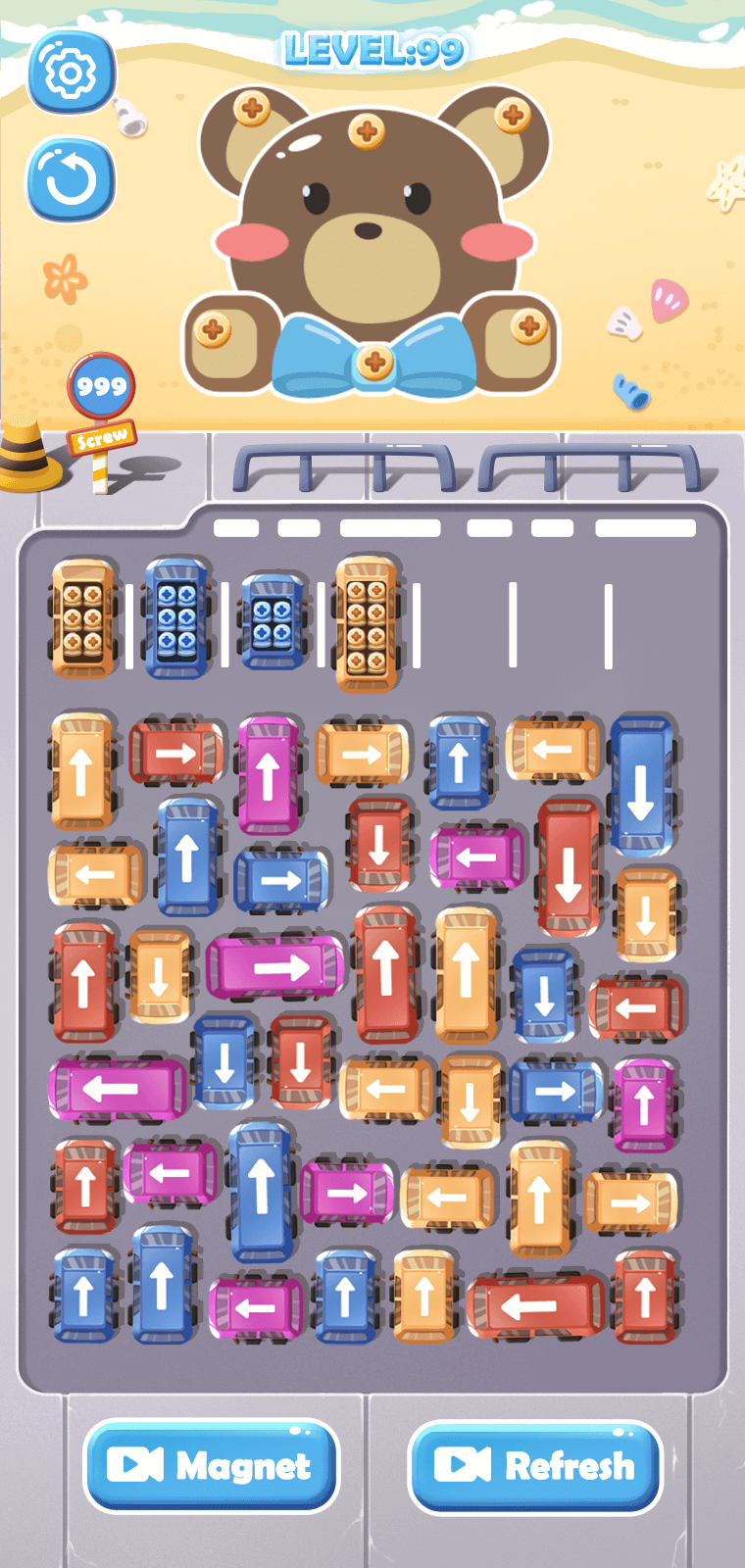Image resolution: width=745 pixels, height=1568 pixels.
Task: Move the long pink car pointing right
Action: [275, 968]
